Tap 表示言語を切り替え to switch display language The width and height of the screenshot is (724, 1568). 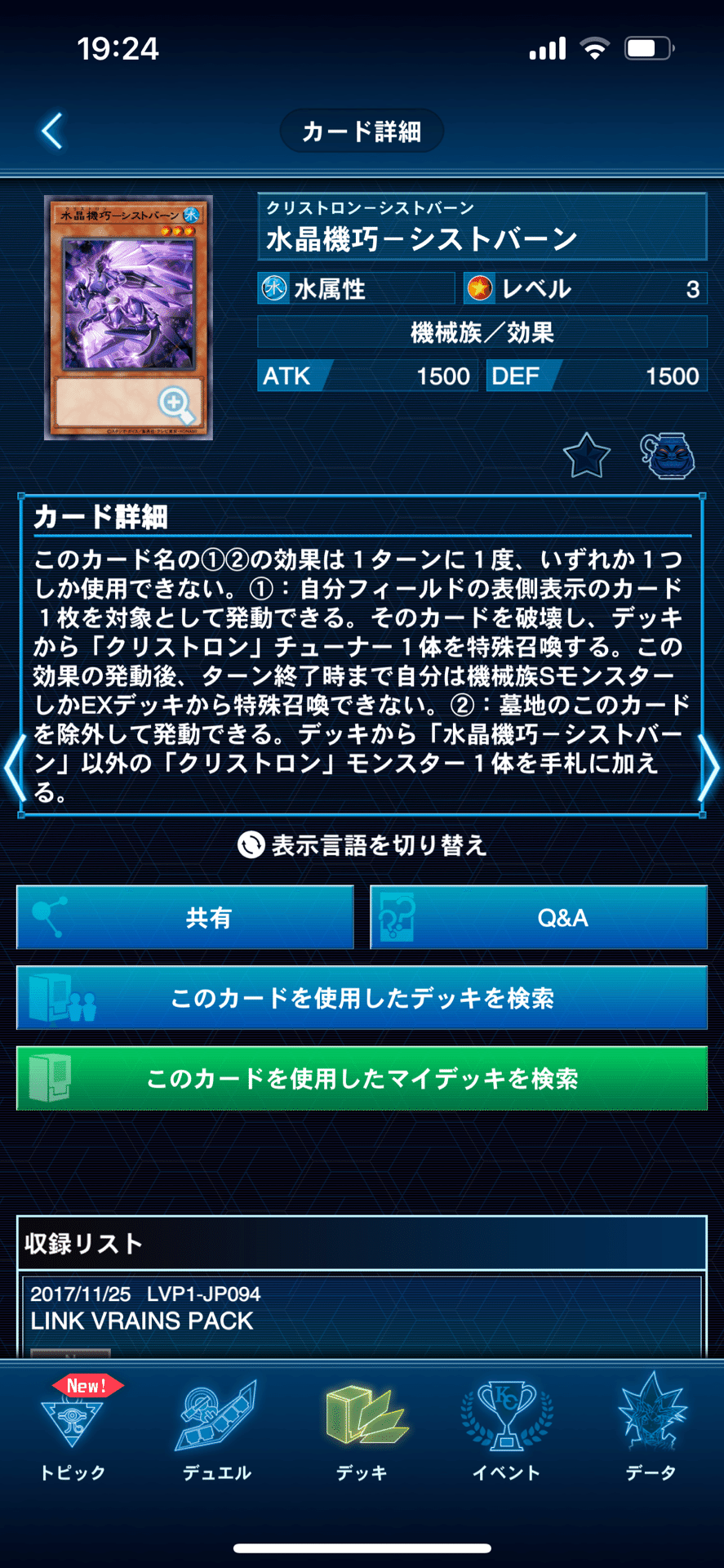(362, 846)
